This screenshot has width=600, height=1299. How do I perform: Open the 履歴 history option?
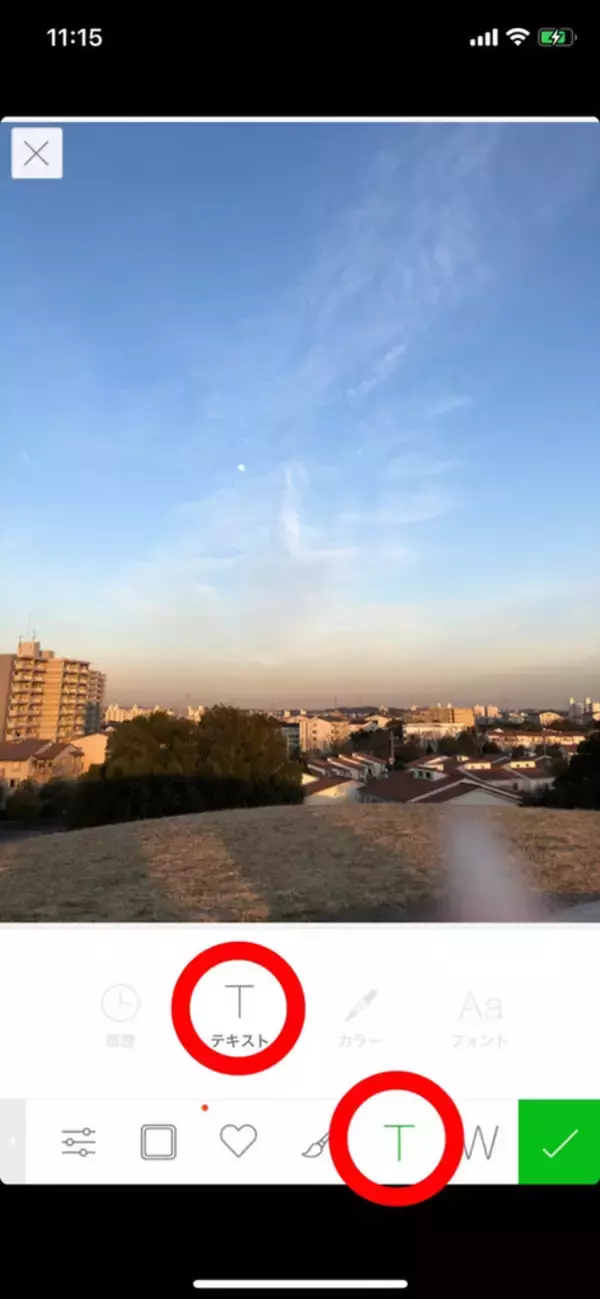click(120, 1012)
